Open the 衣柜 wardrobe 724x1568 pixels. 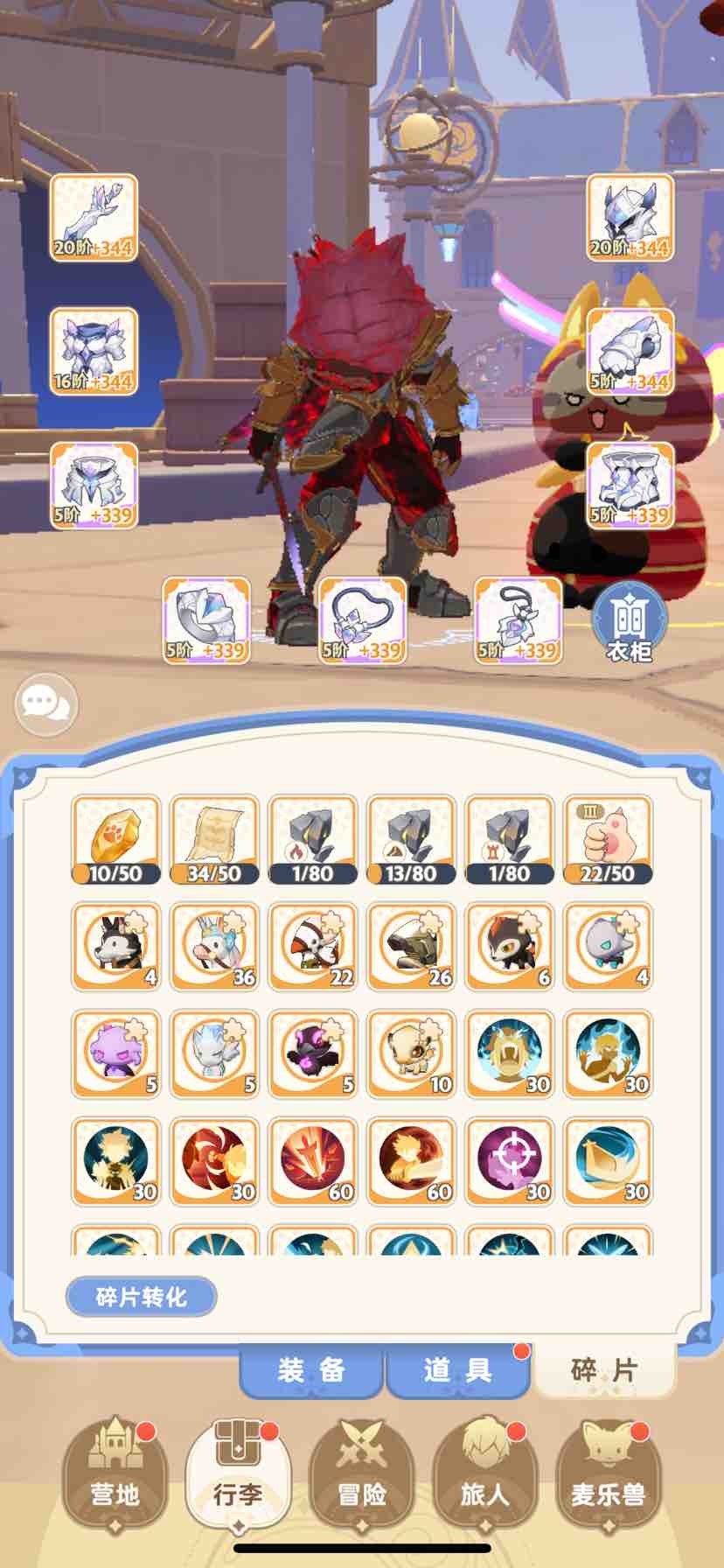(629, 623)
